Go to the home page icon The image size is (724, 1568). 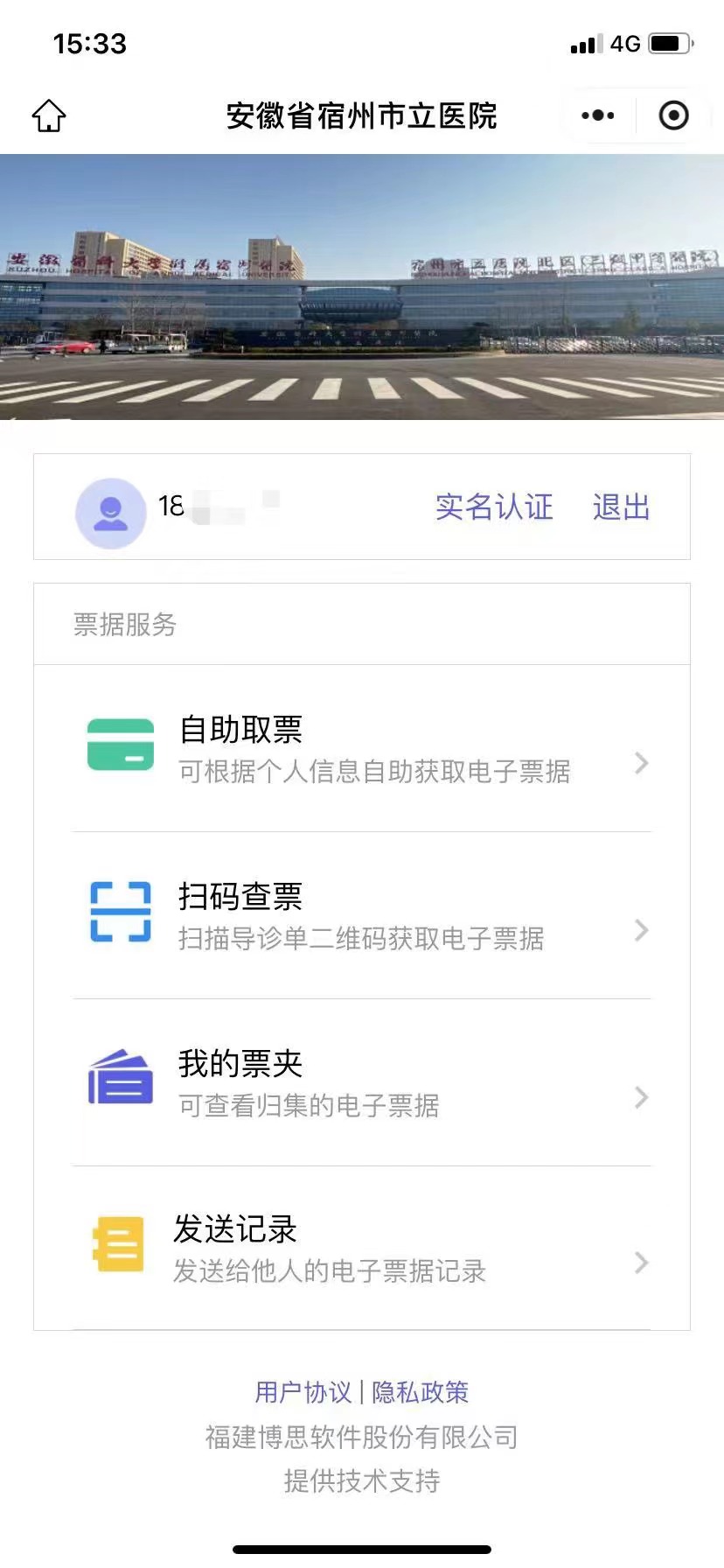[x=49, y=115]
